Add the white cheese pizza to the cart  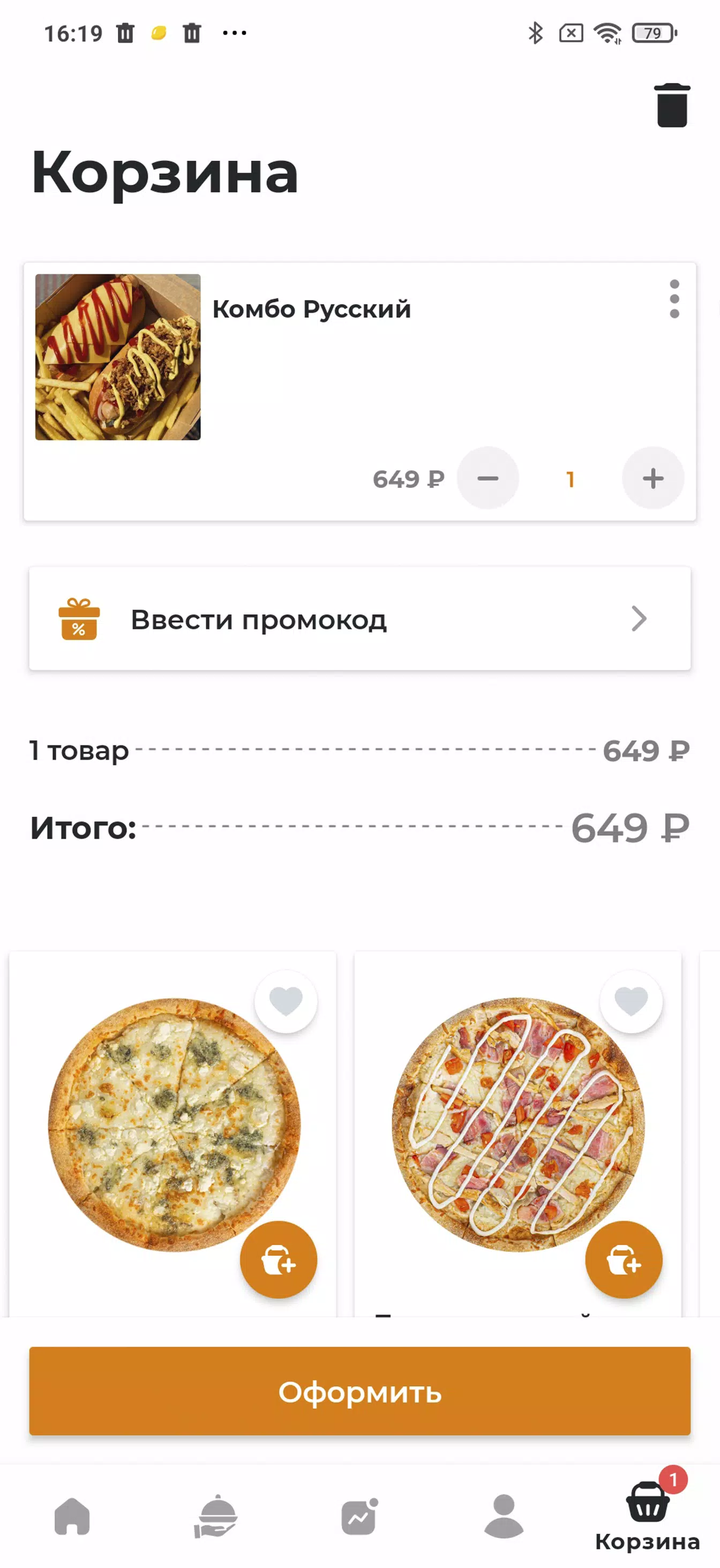(x=279, y=1259)
